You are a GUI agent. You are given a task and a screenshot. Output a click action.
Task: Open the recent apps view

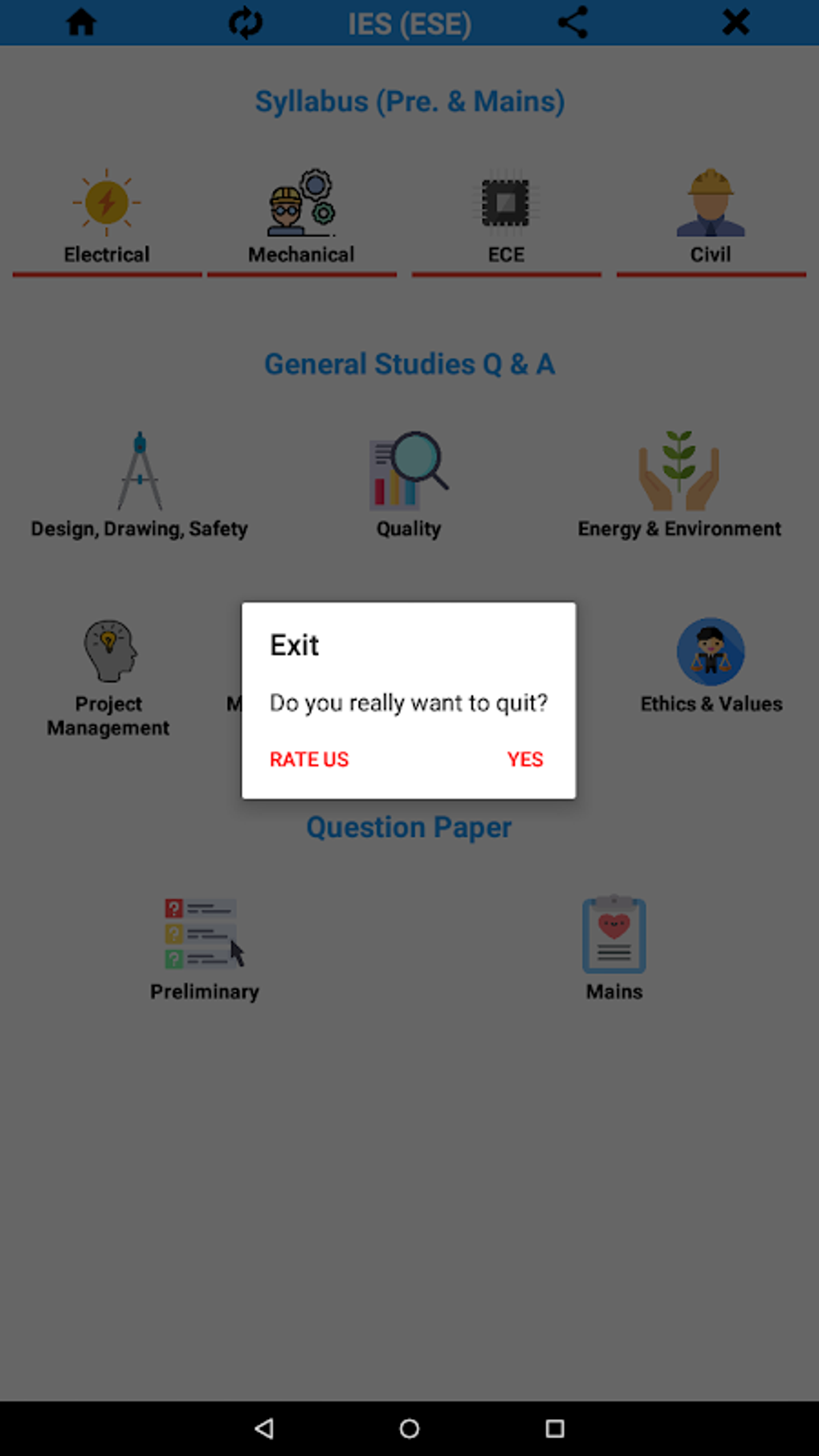555,1428
